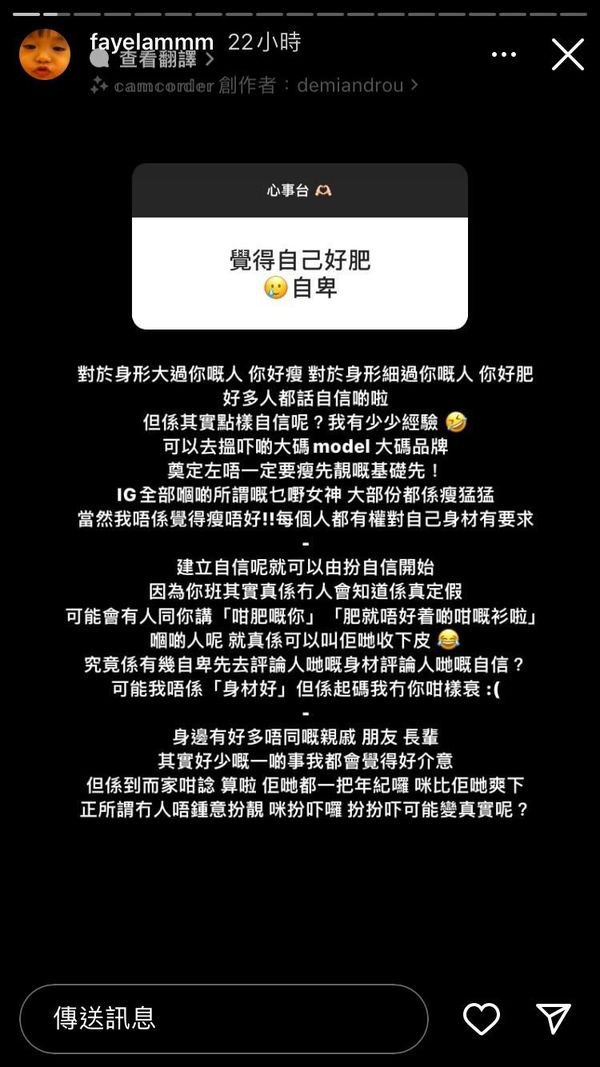Close the story viewer

click(x=567, y=54)
